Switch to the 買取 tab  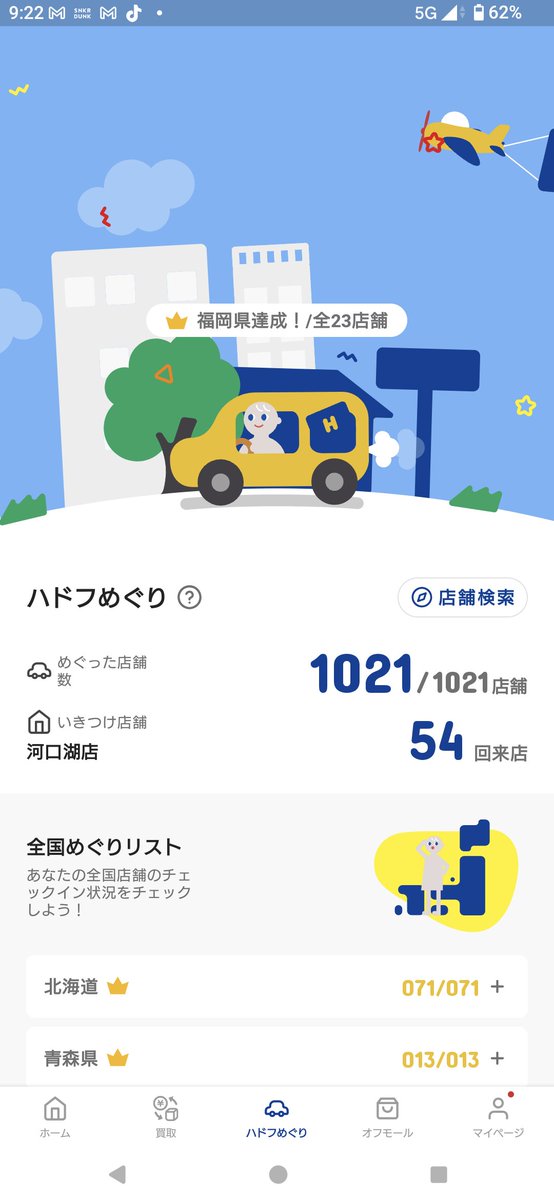(166, 1117)
